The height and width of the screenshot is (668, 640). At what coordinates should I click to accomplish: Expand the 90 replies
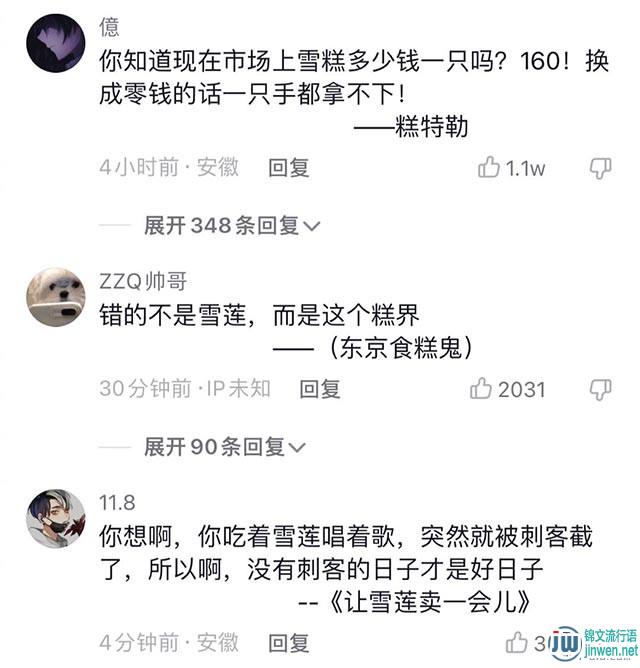coord(226,446)
